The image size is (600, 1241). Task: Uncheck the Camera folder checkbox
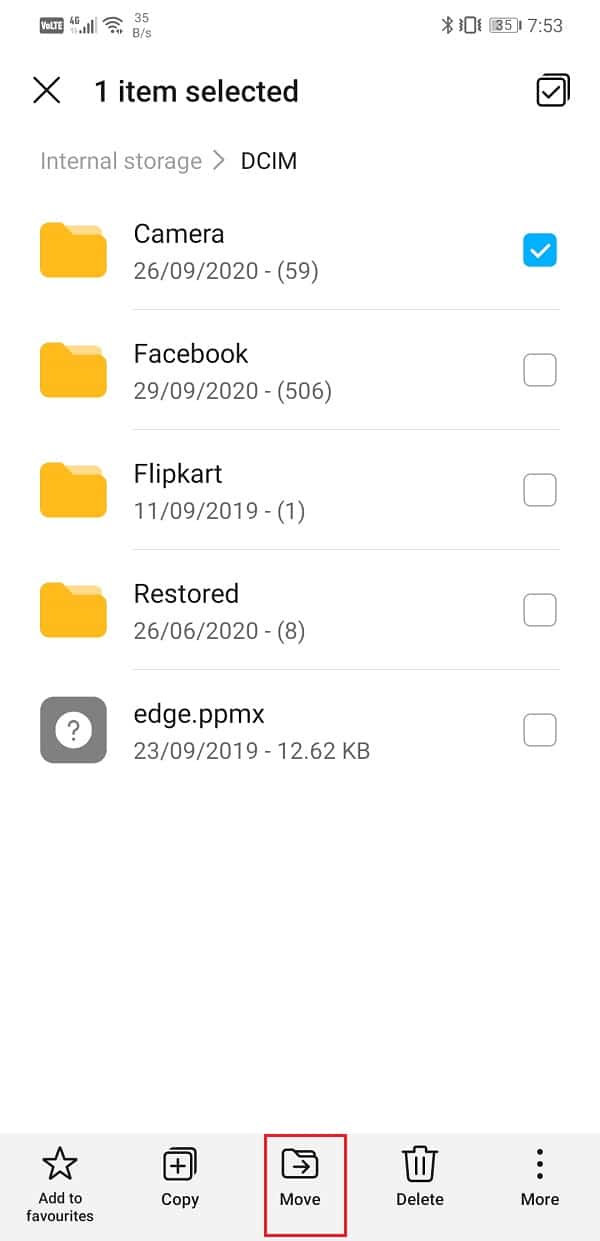540,251
